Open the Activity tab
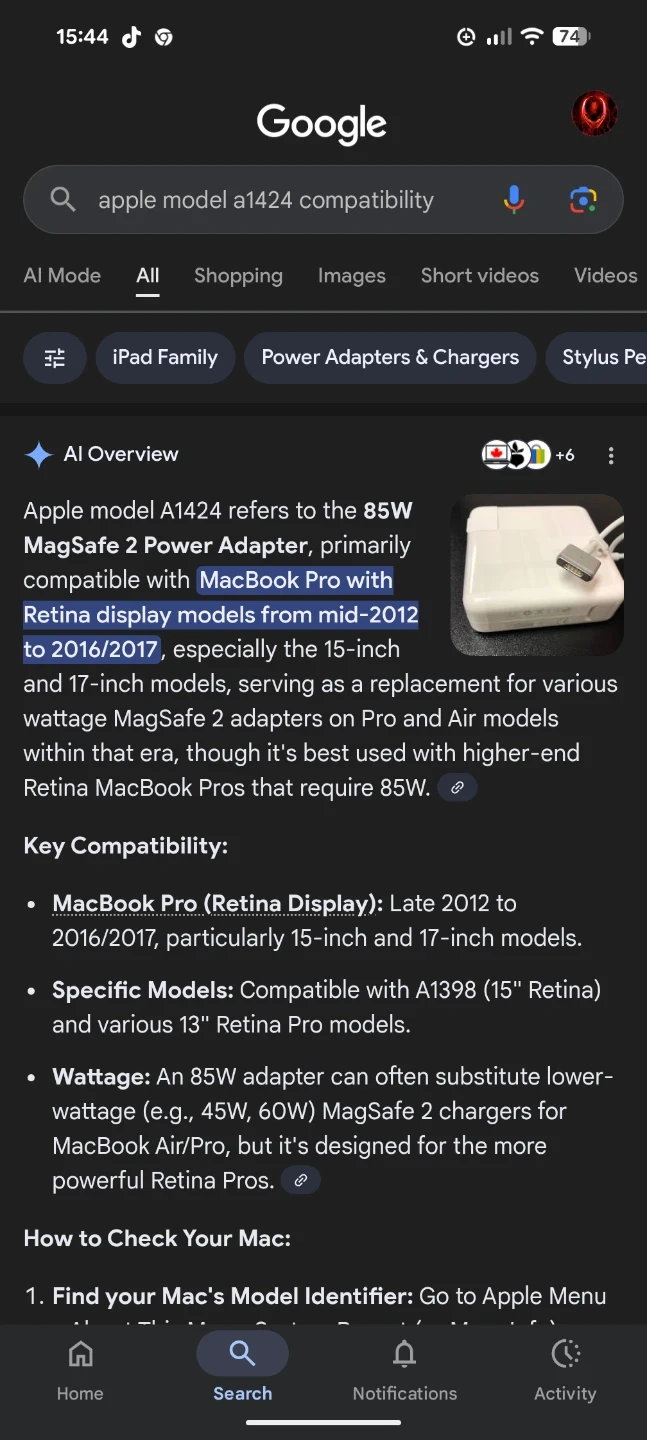647x1440 pixels. 565,1371
